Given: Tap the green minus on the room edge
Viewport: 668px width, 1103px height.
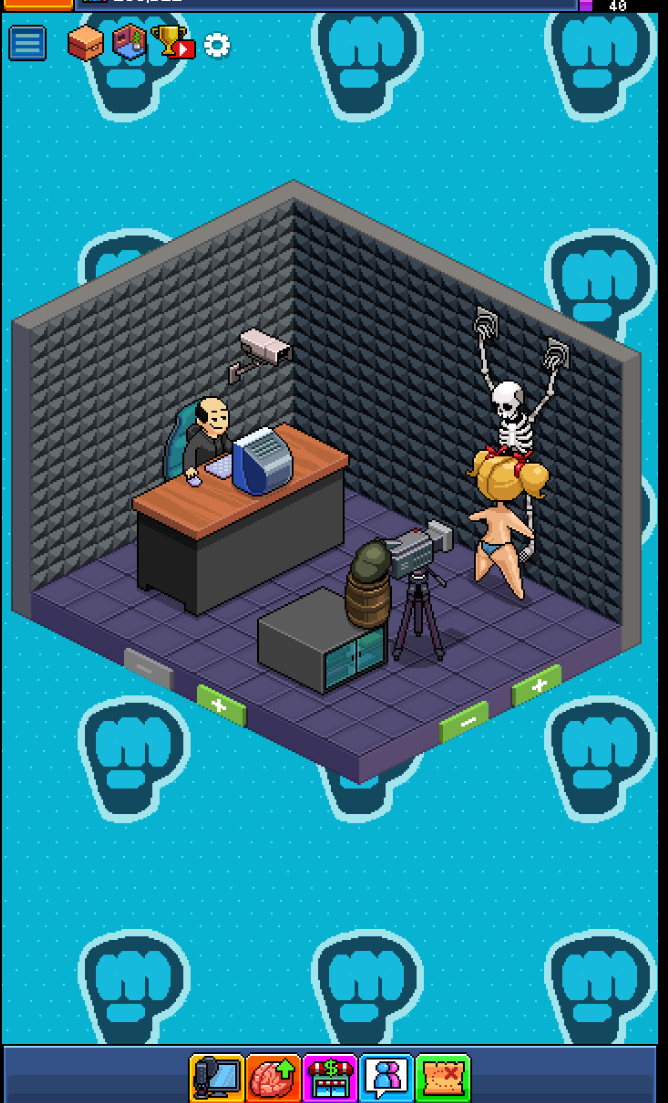Looking at the screenshot, I should (x=465, y=722).
